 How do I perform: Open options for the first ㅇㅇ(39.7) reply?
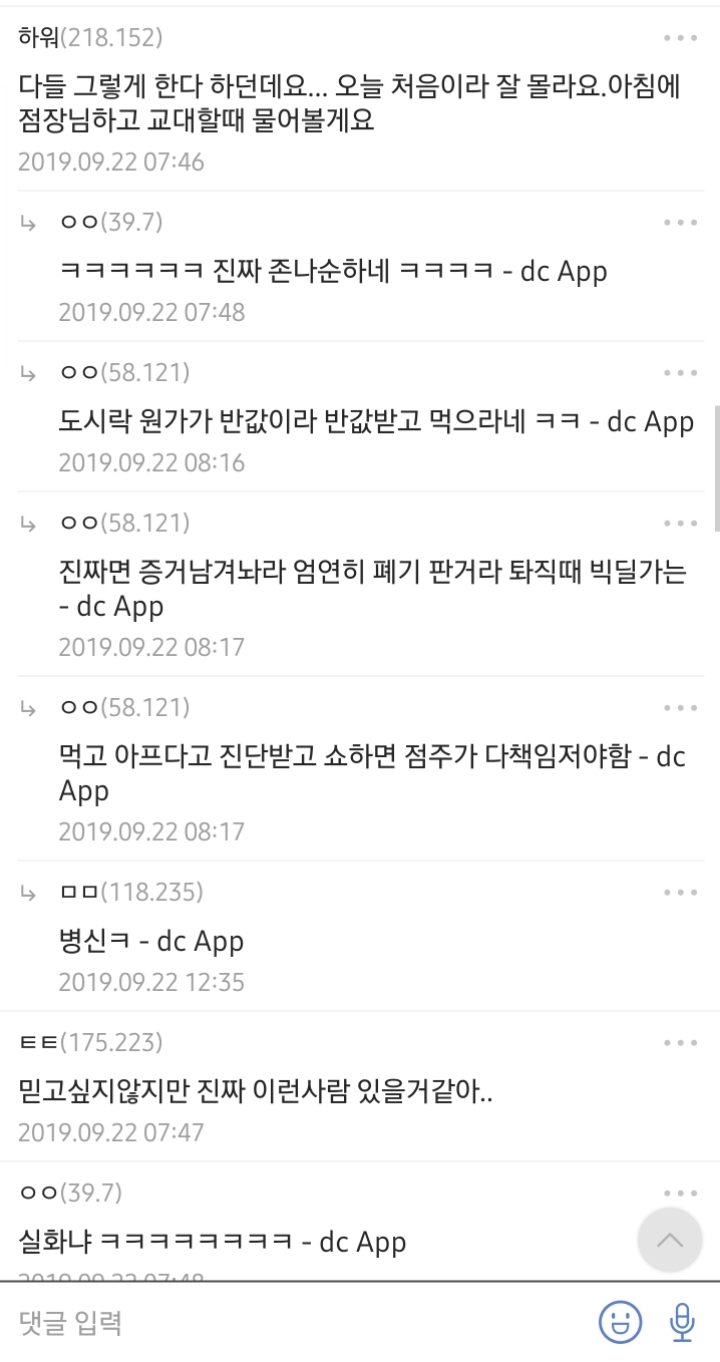[680, 222]
